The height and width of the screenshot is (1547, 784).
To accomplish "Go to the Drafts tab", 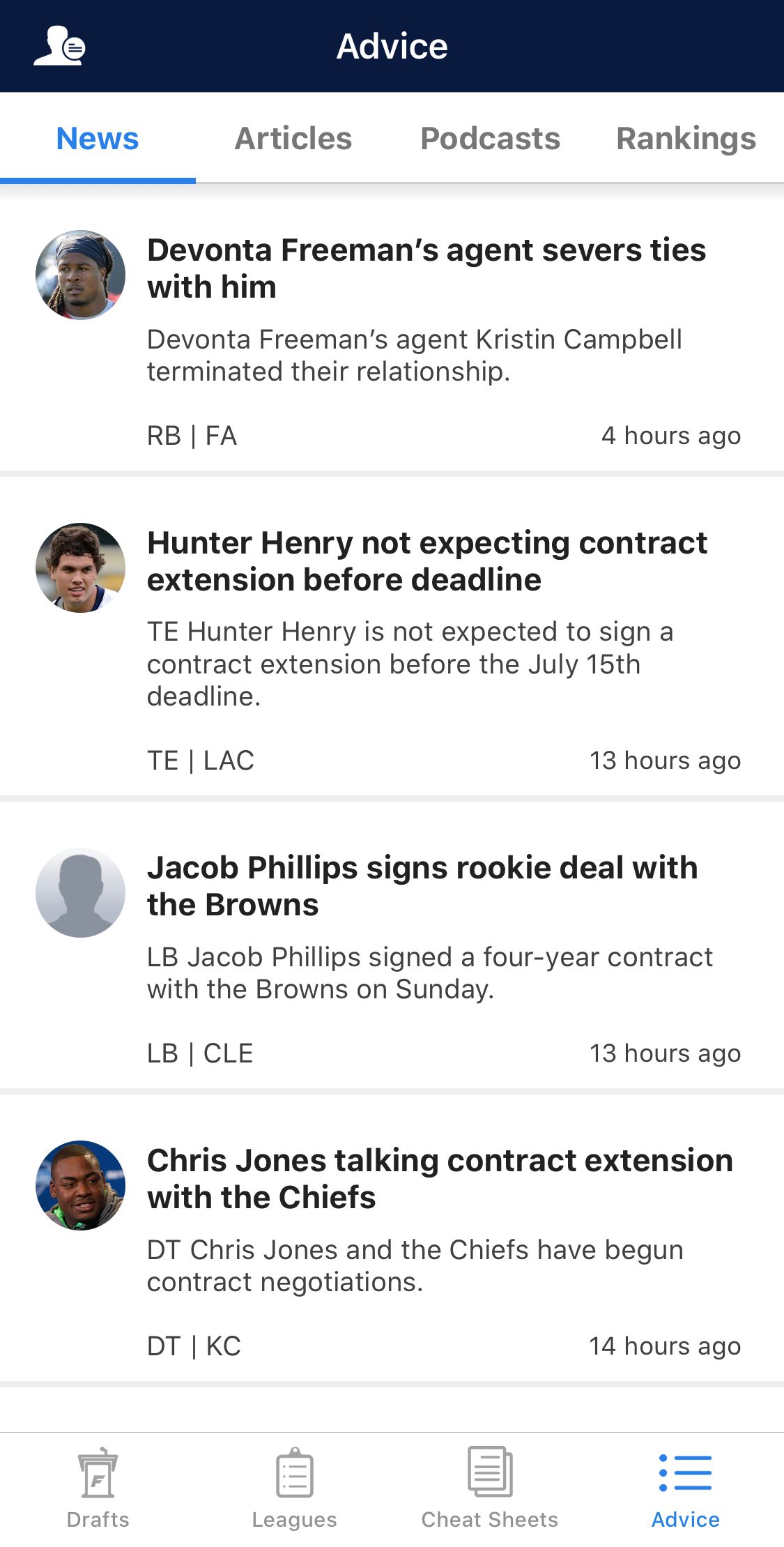I will pos(98,1488).
